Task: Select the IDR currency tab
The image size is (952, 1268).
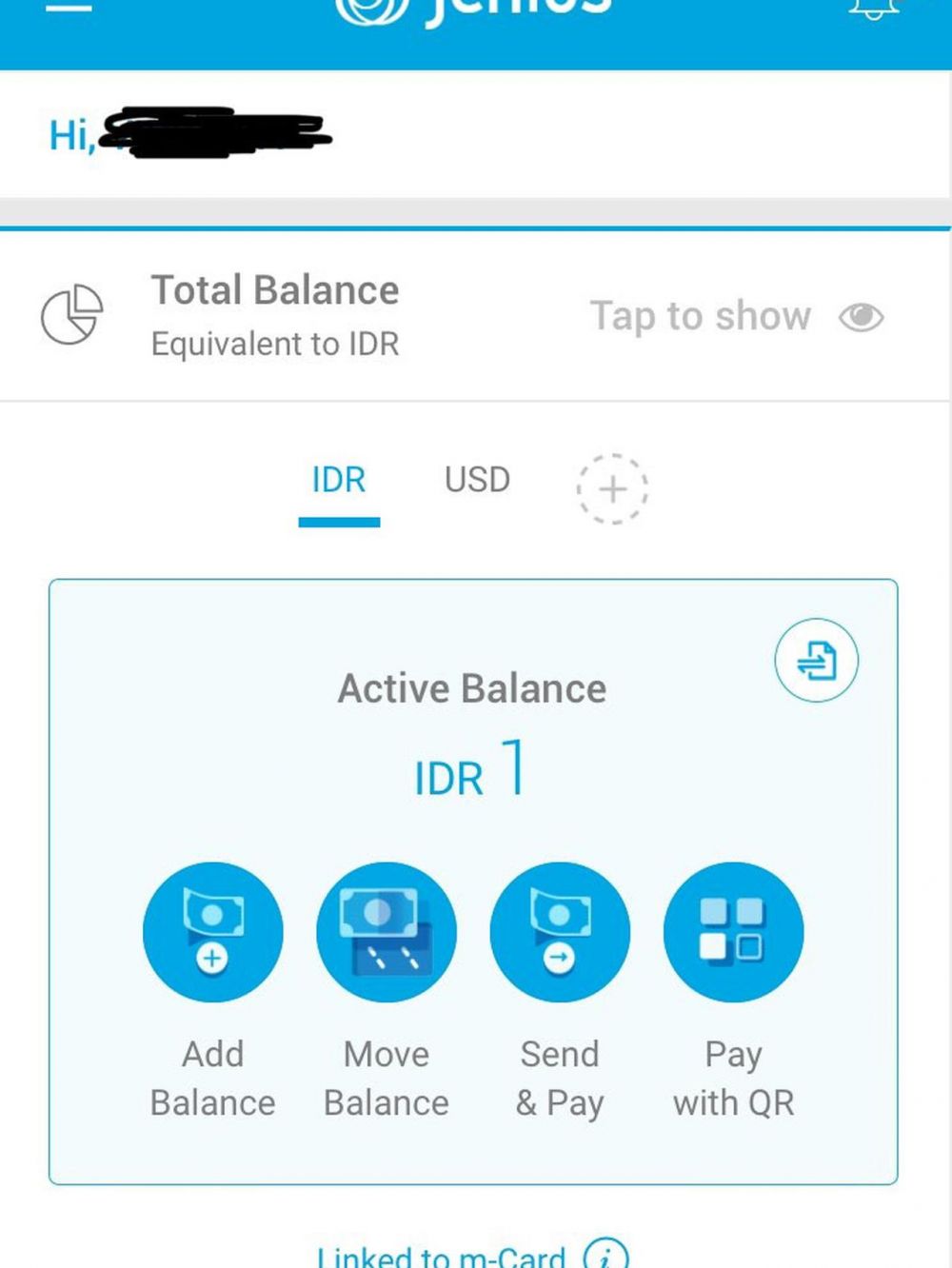Action: [x=339, y=480]
